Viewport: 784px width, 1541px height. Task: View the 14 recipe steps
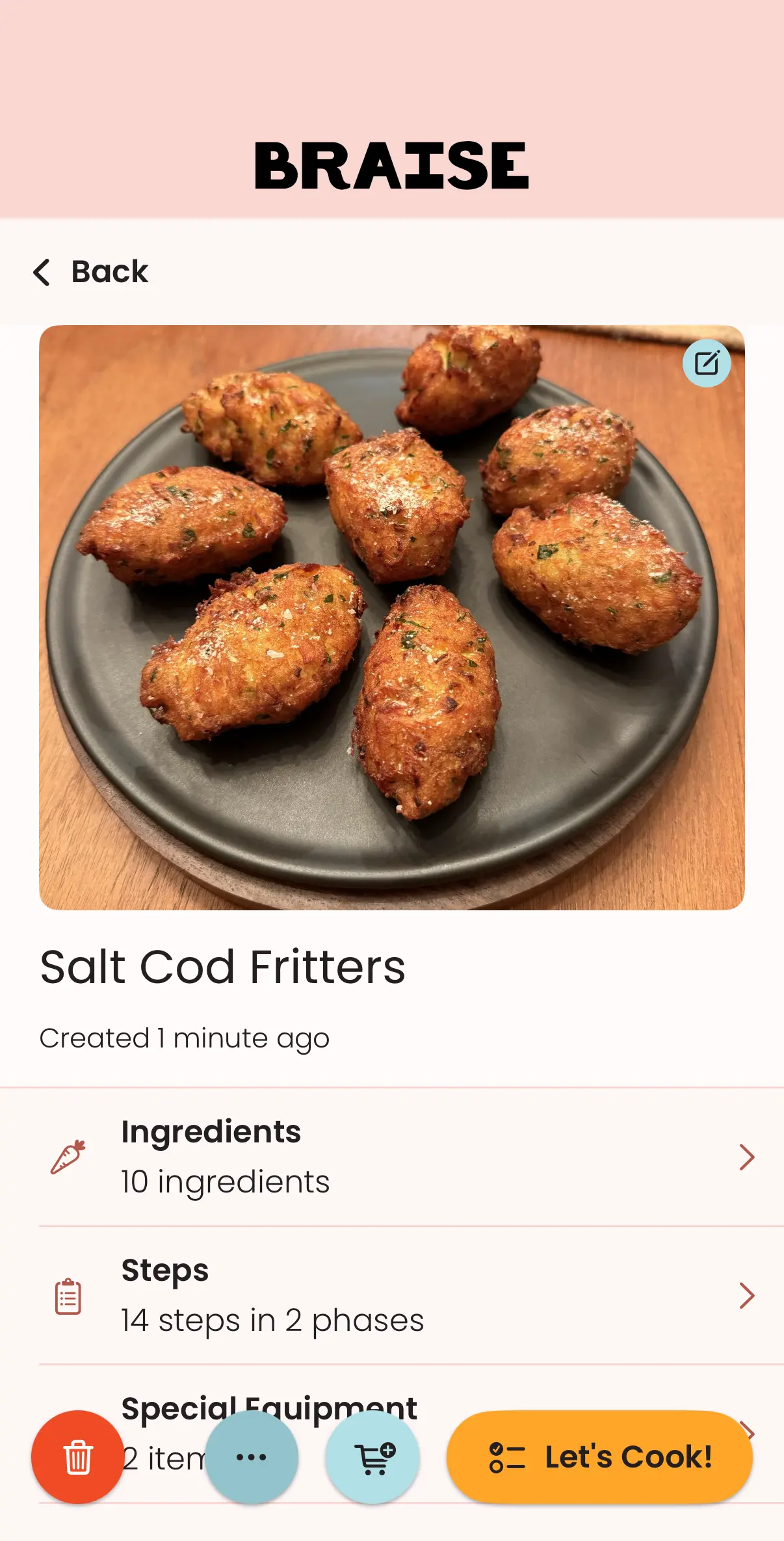pyautogui.click(x=392, y=1296)
